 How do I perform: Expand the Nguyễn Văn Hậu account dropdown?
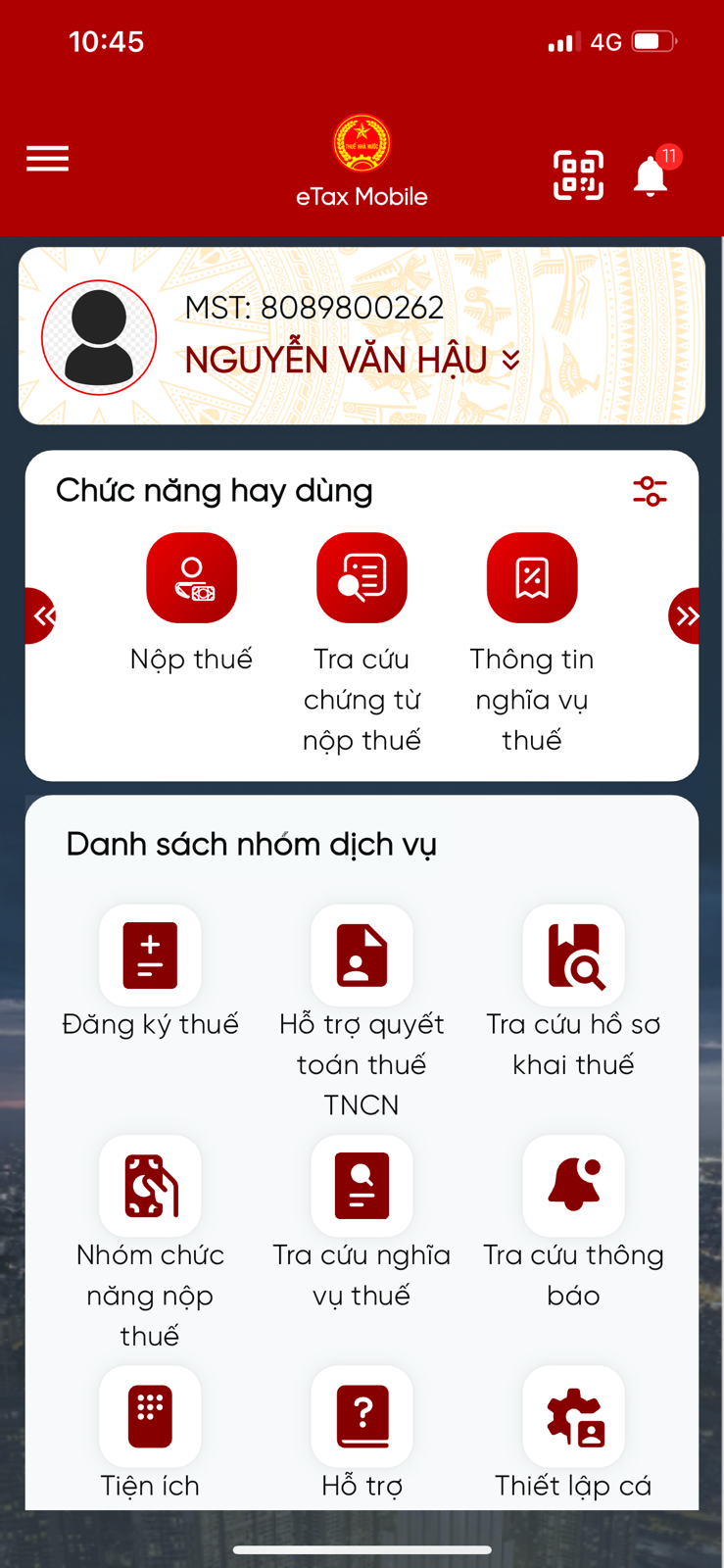point(510,361)
